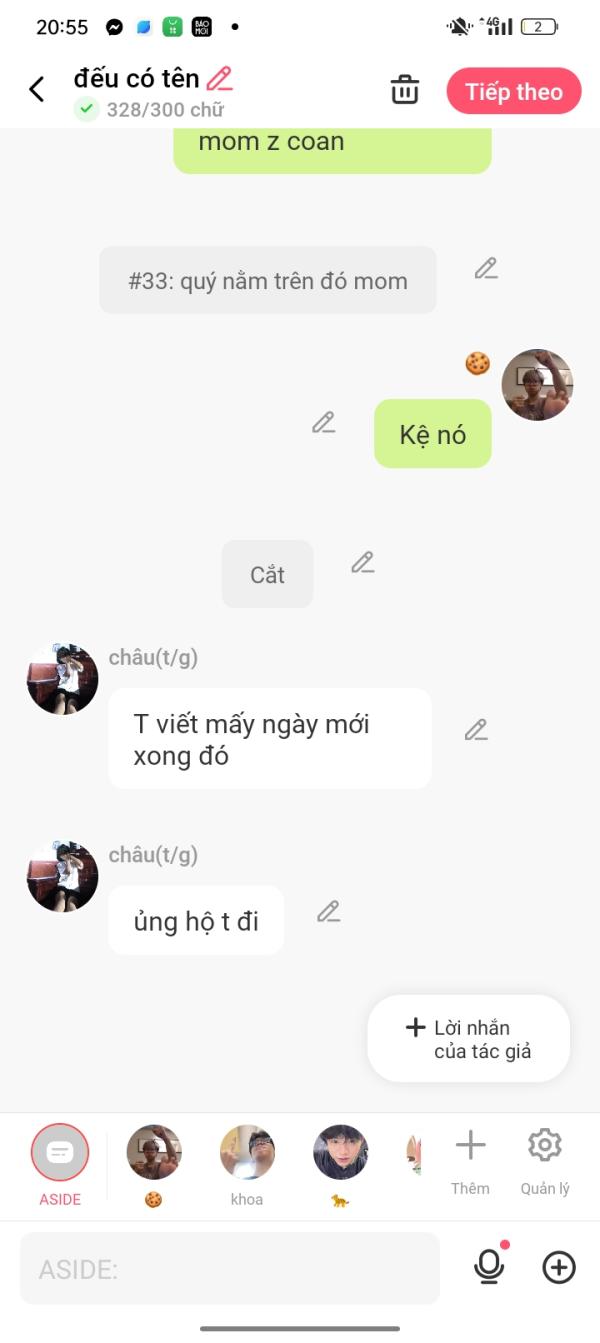Focus the ASIDE message input field
Viewport: 600px width, 1343px height.
230,1268
